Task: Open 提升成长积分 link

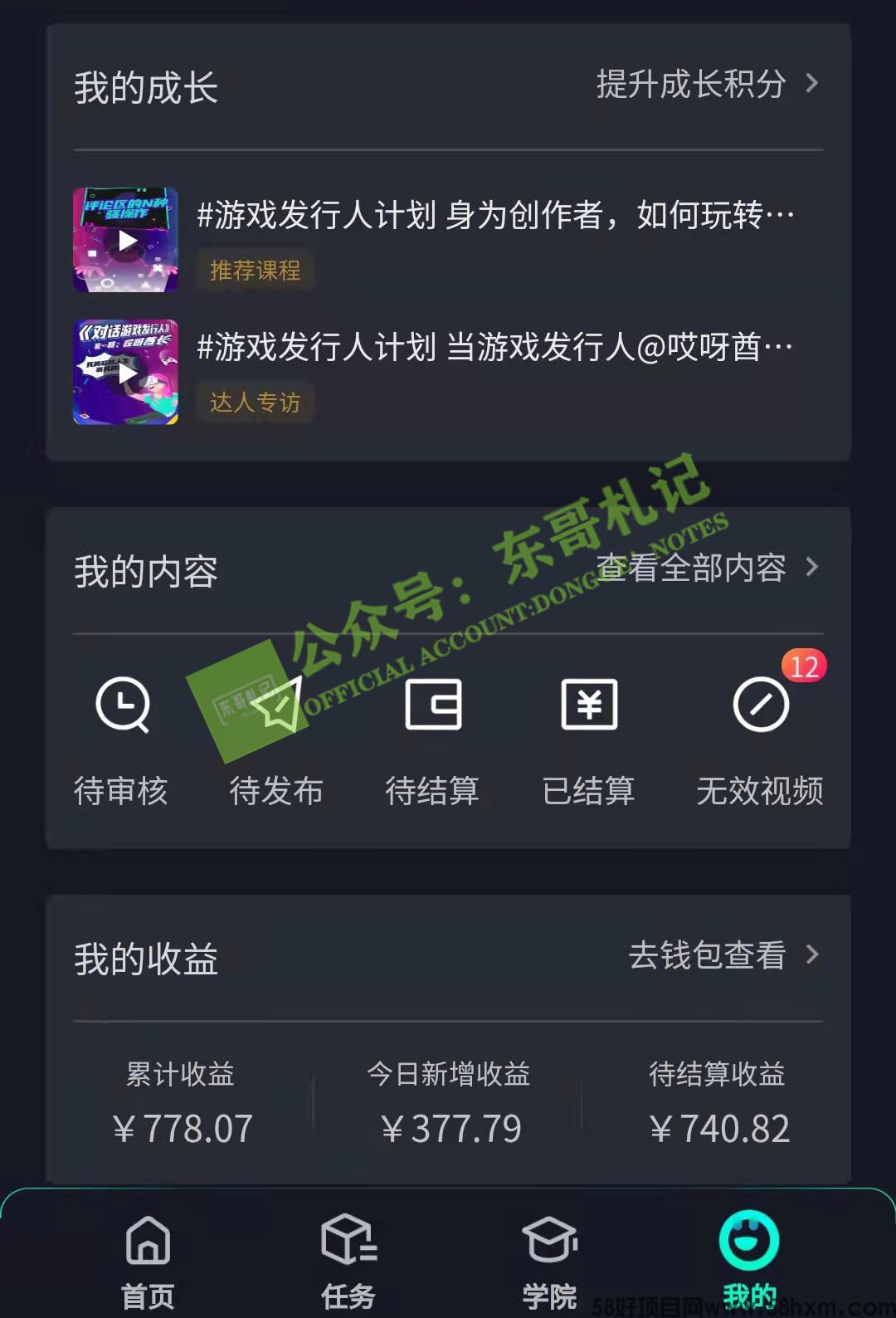Action: 706,85
